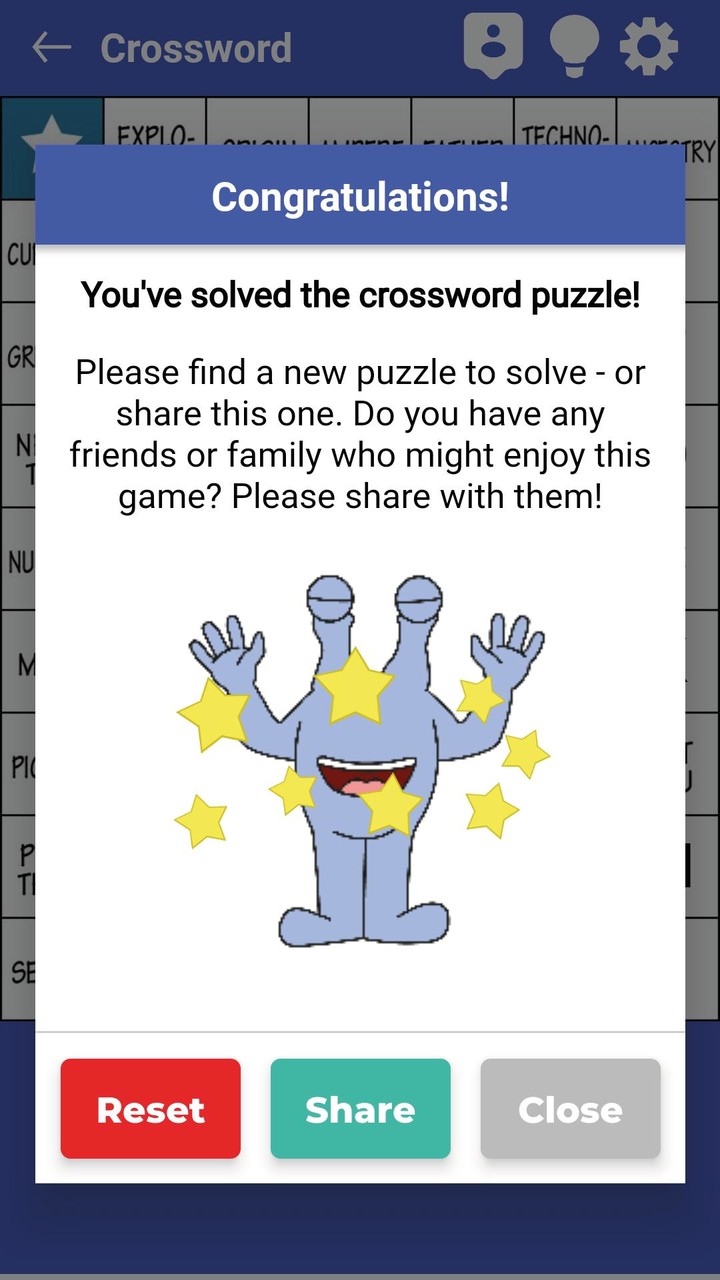The image size is (720, 1280).
Task: Tap the Congratulations dialog header
Action: [360, 196]
